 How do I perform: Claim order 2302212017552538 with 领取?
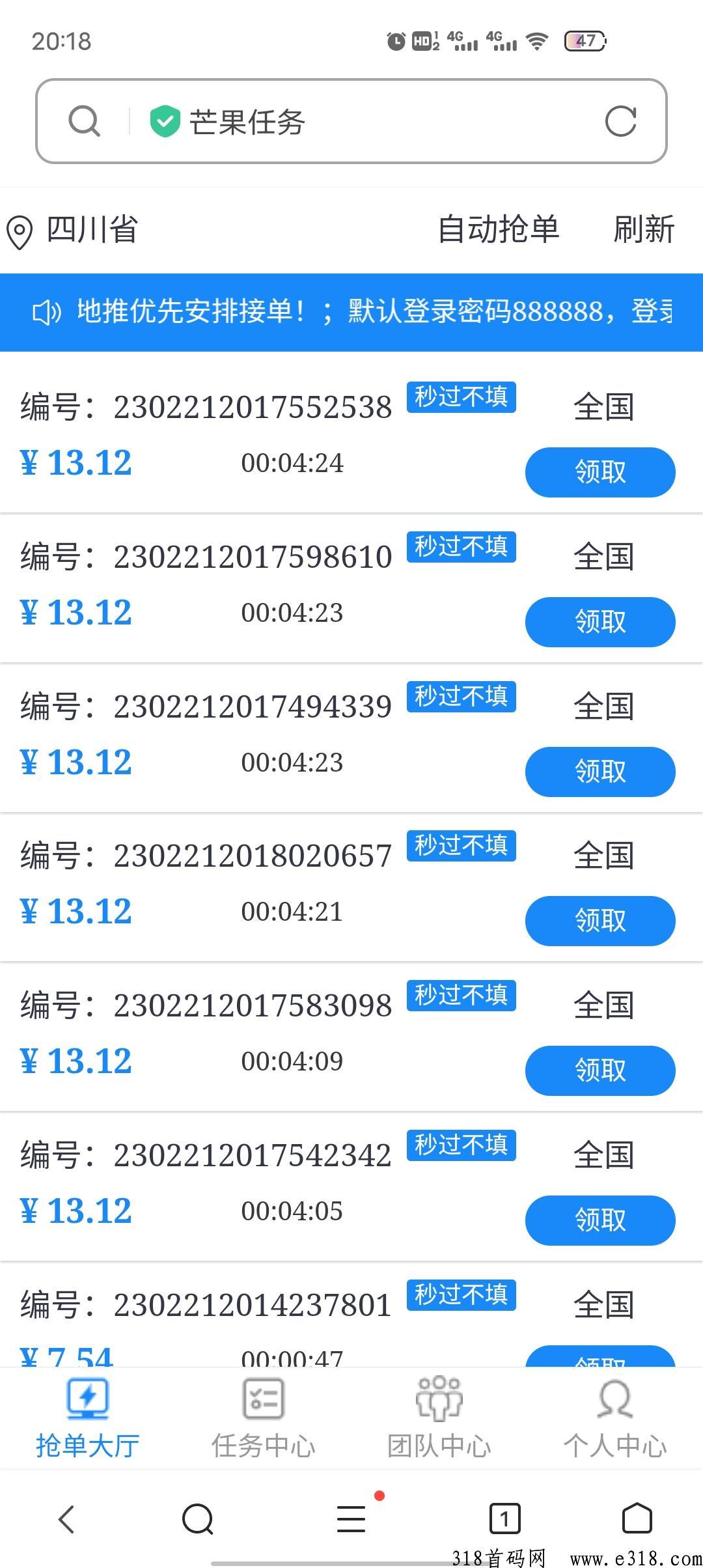(x=600, y=472)
